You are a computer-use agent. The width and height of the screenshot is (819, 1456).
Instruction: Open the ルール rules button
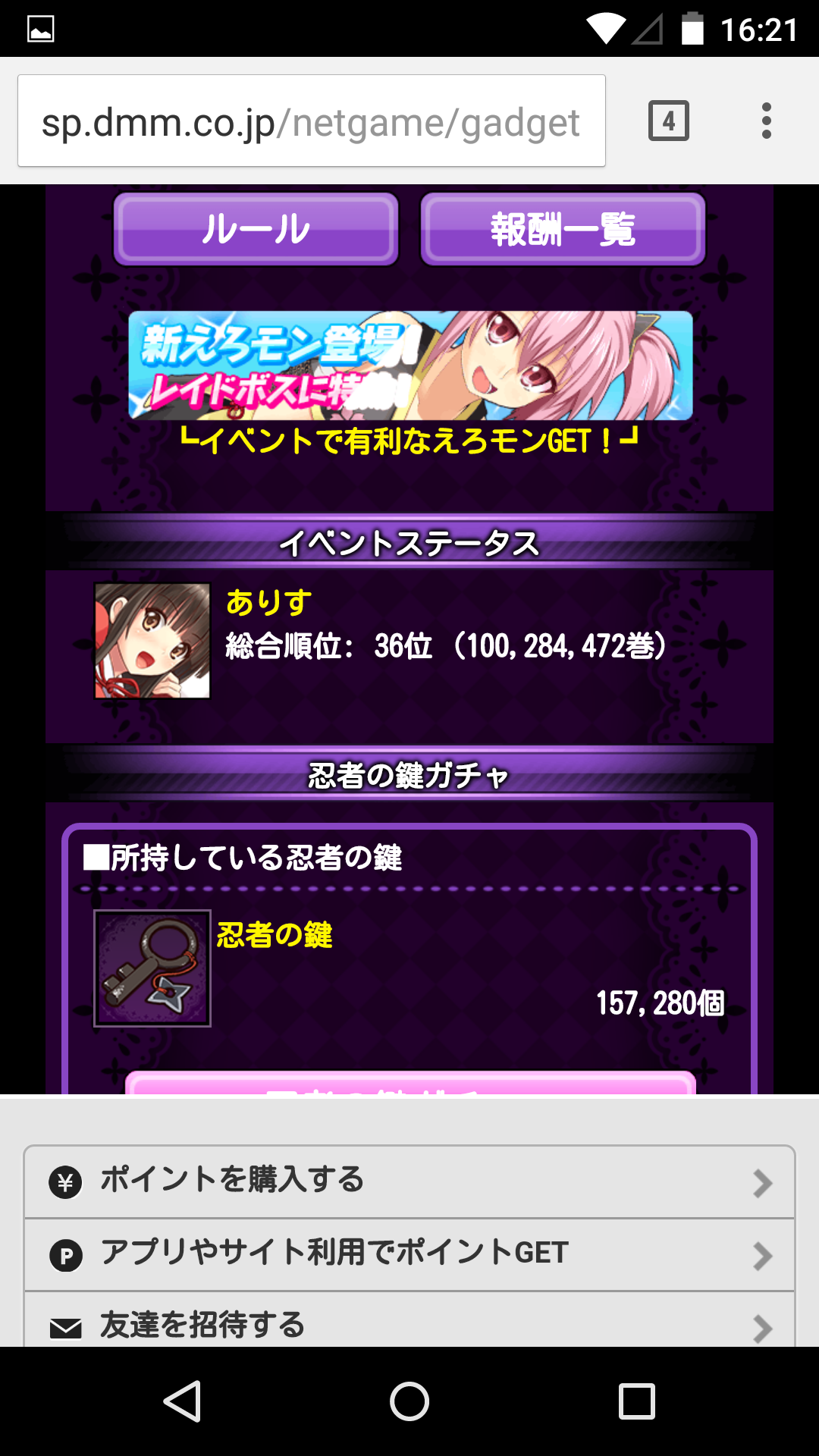tap(256, 229)
